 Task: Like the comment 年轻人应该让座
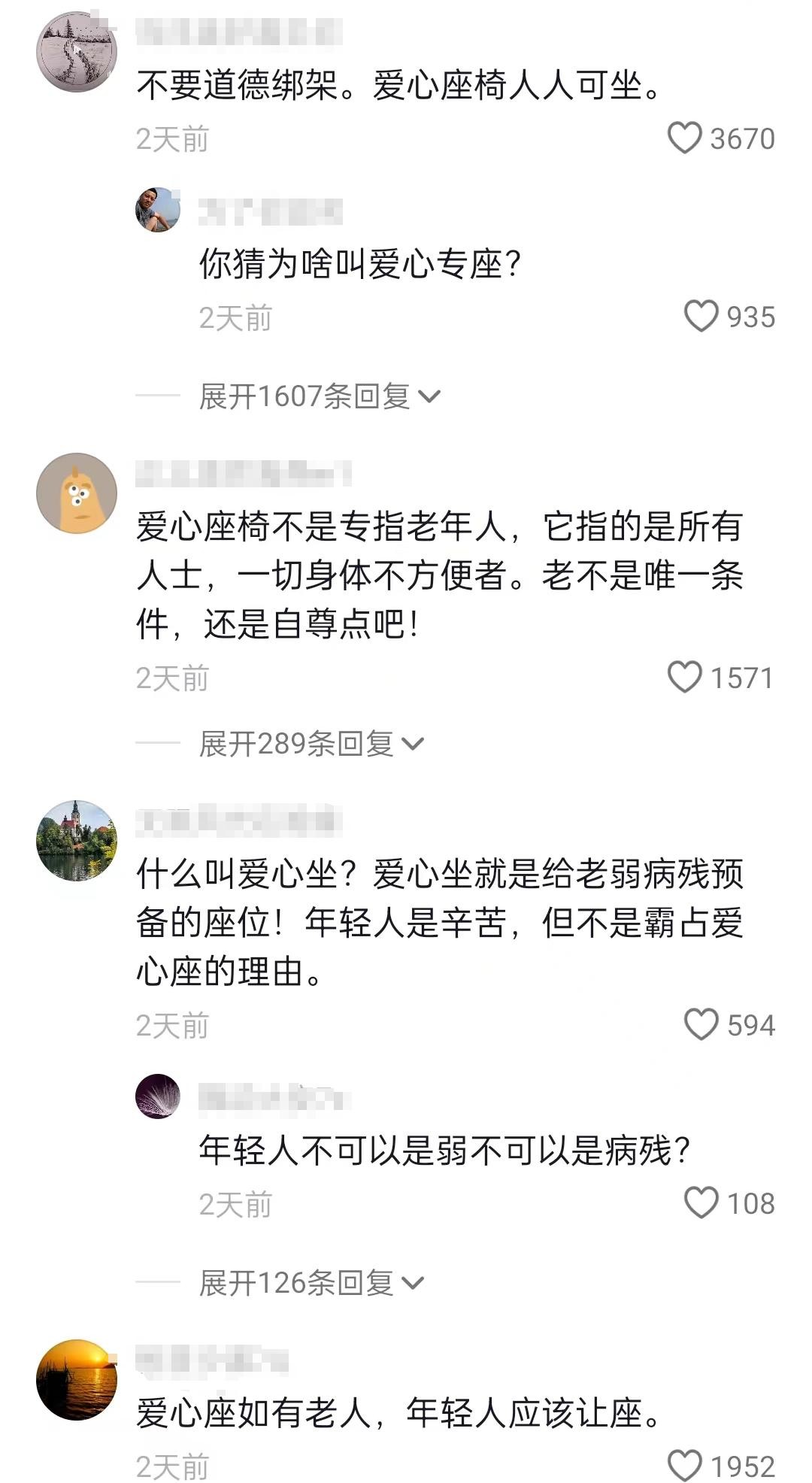[684, 1466]
